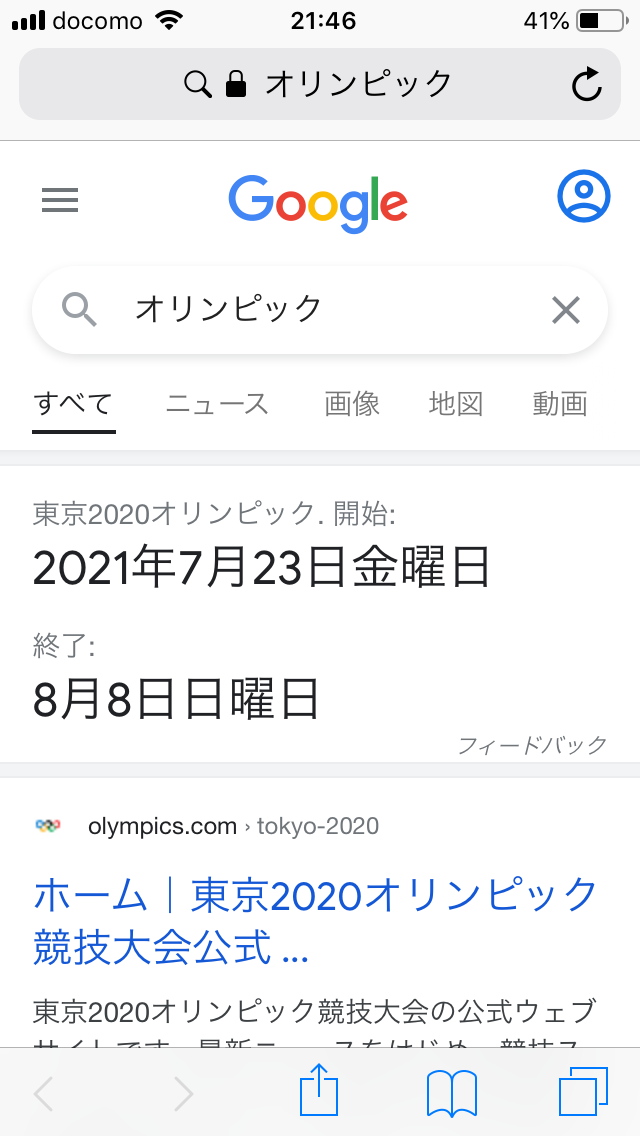Switch to the ニュース tab
The width and height of the screenshot is (640, 1136).
[x=217, y=404]
